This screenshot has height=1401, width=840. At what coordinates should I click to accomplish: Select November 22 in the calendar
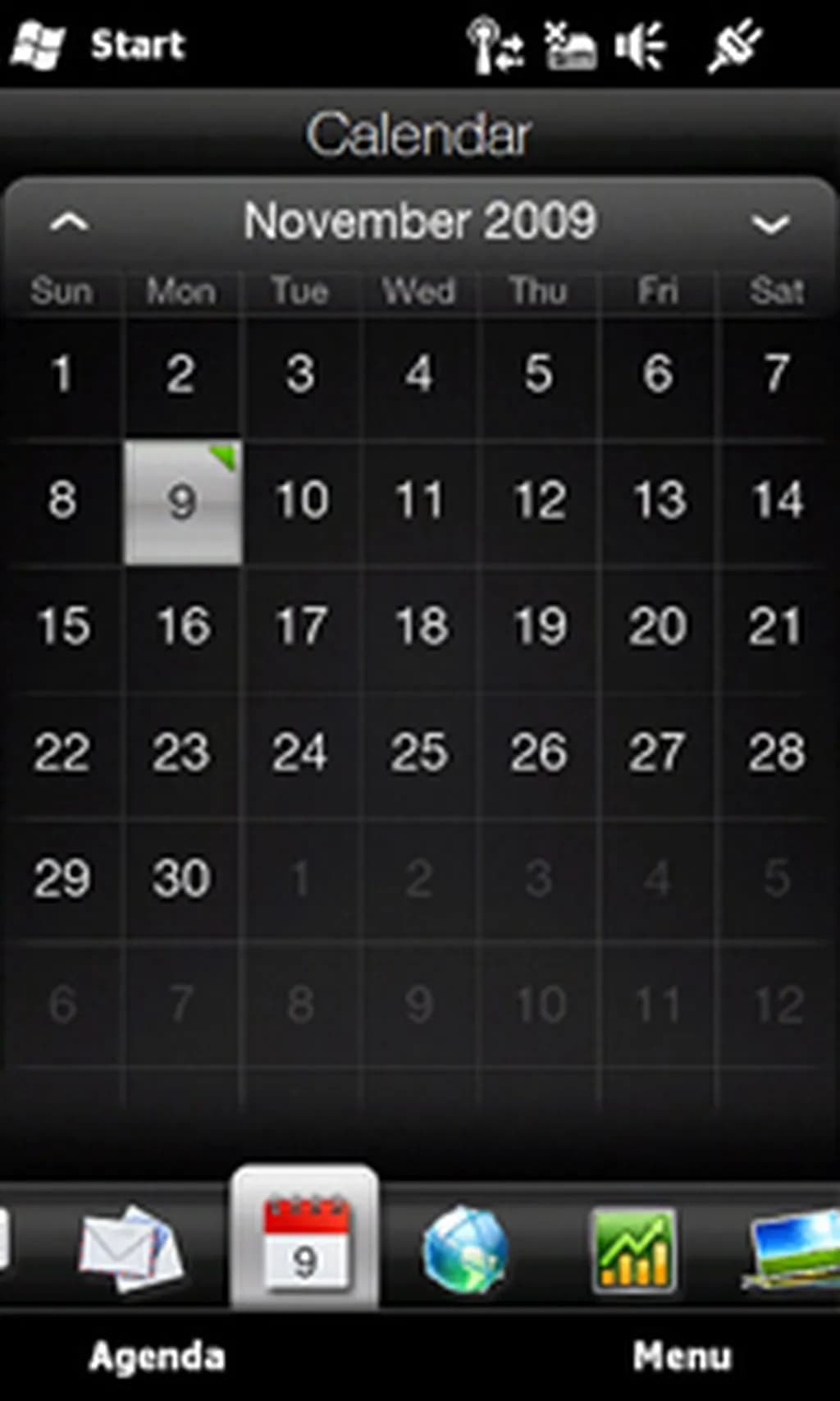(x=62, y=752)
